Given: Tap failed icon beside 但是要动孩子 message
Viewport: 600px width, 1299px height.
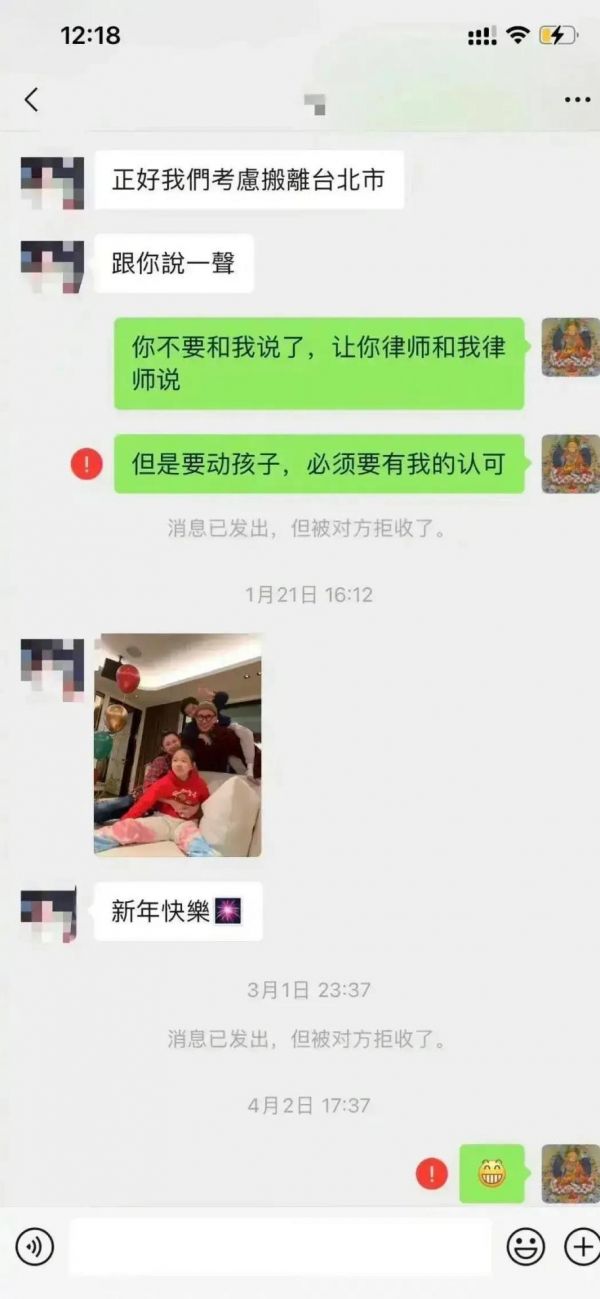Looking at the screenshot, I should pyautogui.click(x=86, y=464).
